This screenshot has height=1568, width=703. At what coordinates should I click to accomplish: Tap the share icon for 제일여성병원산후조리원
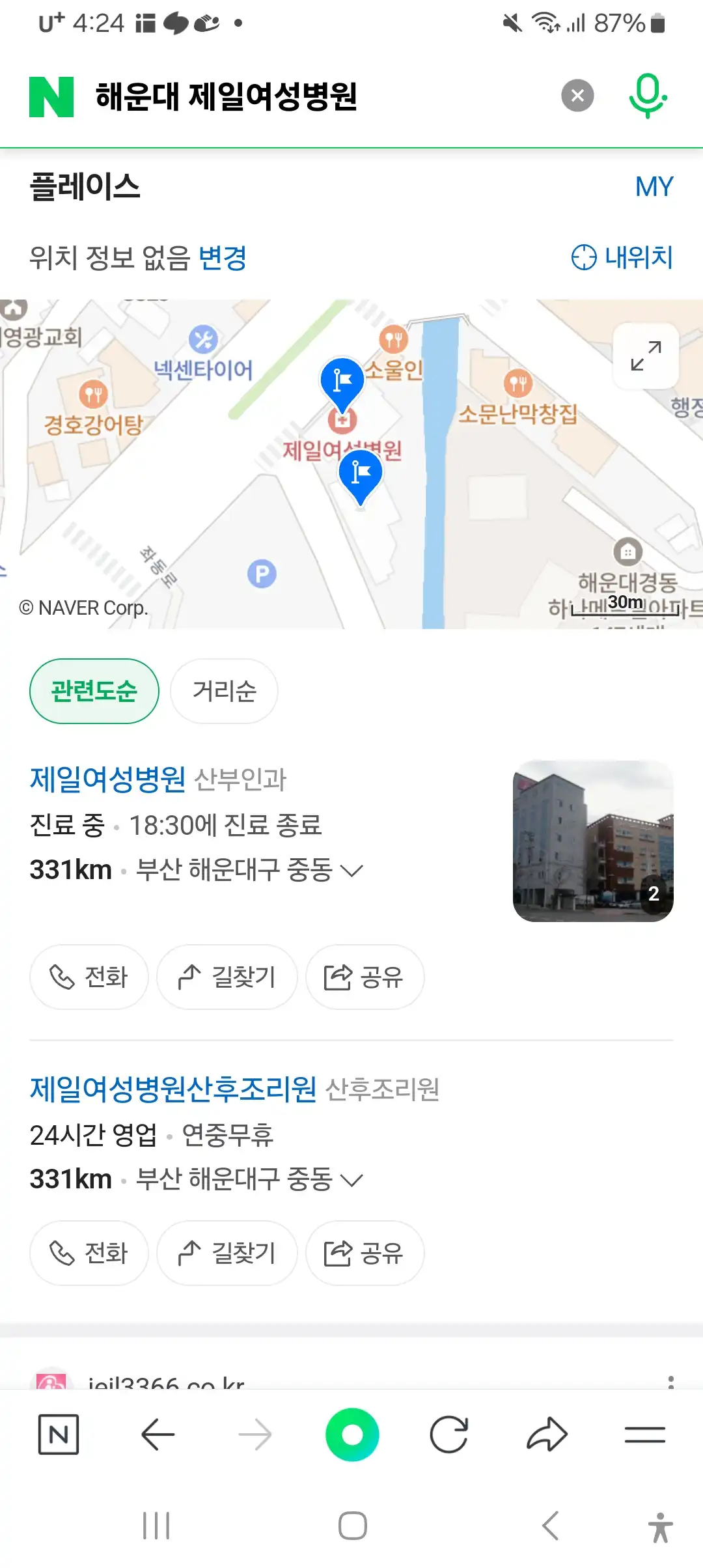pyautogui.click(x=364, y=1253)
